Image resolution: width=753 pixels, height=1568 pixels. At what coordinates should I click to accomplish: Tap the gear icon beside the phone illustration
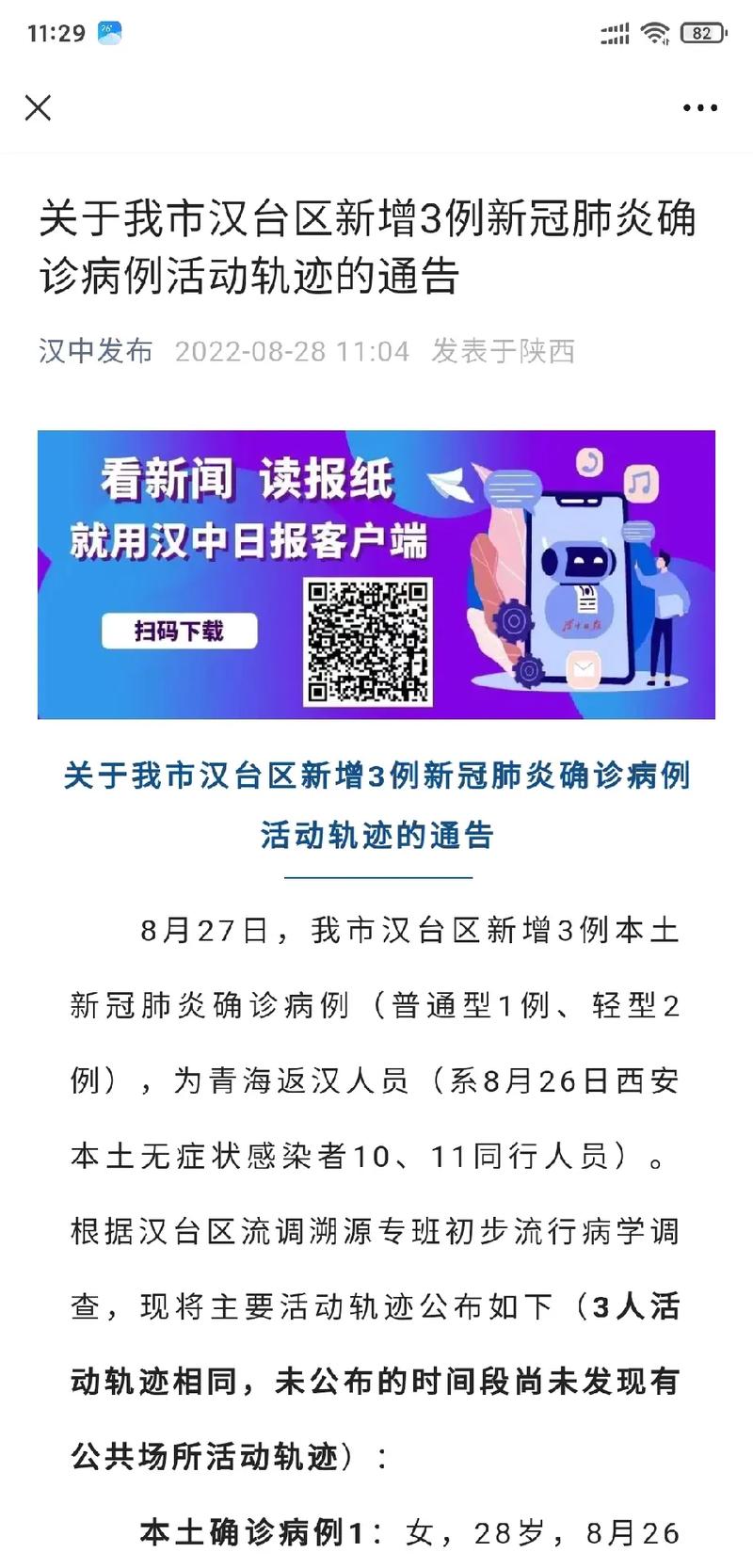coord(513,620)
